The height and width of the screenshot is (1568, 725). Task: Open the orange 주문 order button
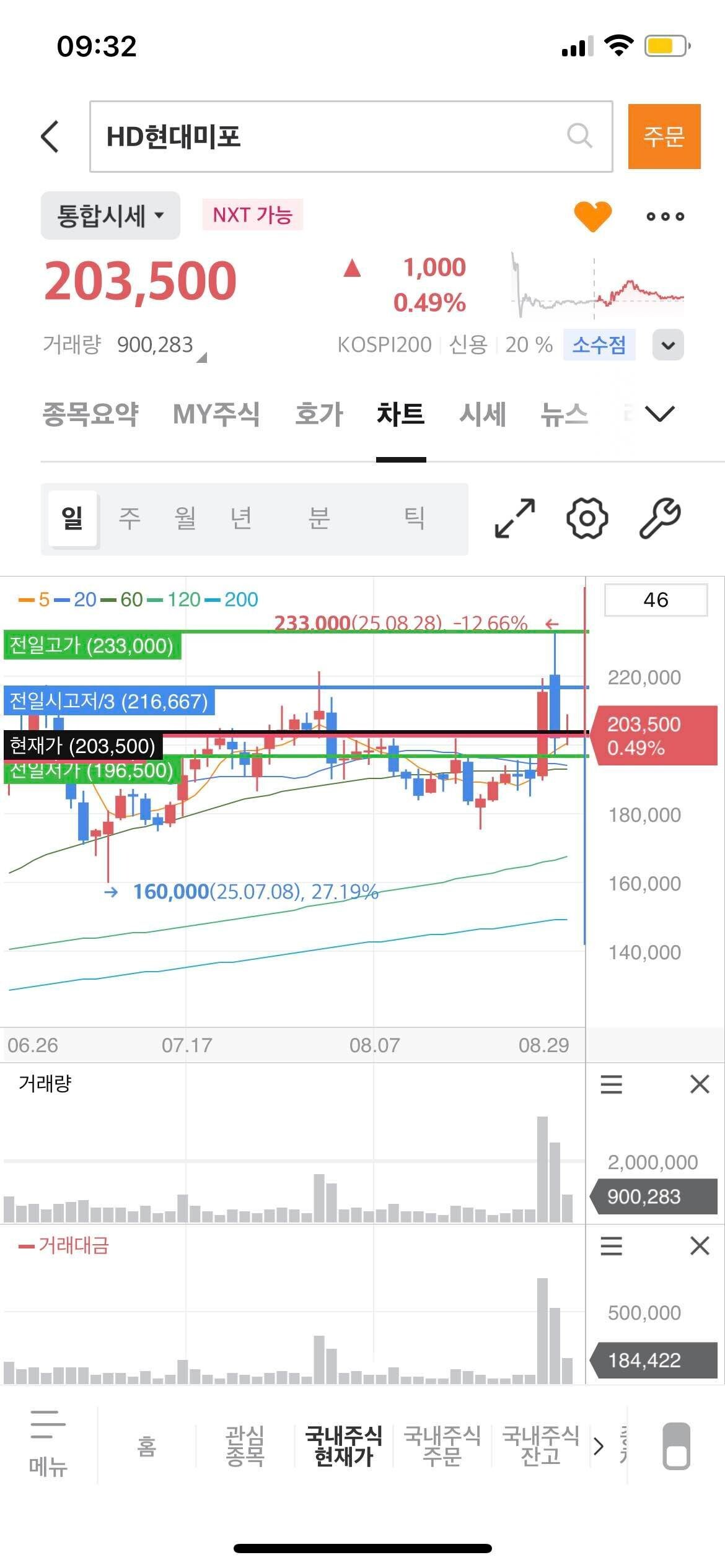[x=664, y=136]
